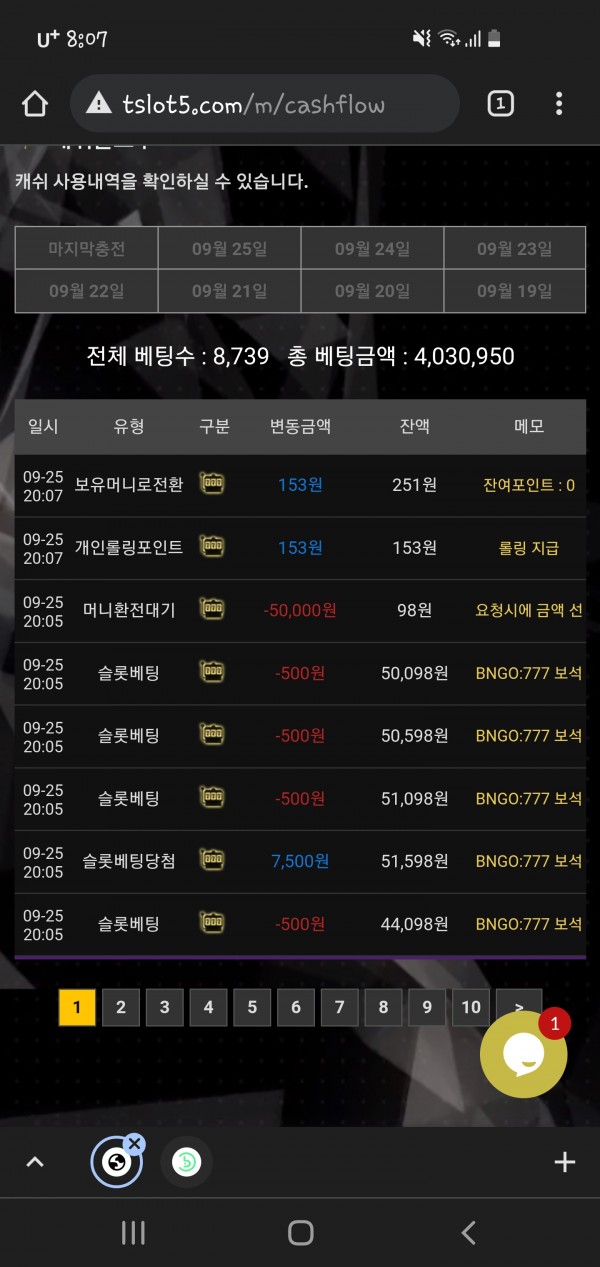Jump to page 5 of results
Screen dimensions: 600x1267
click(252, 1007)
